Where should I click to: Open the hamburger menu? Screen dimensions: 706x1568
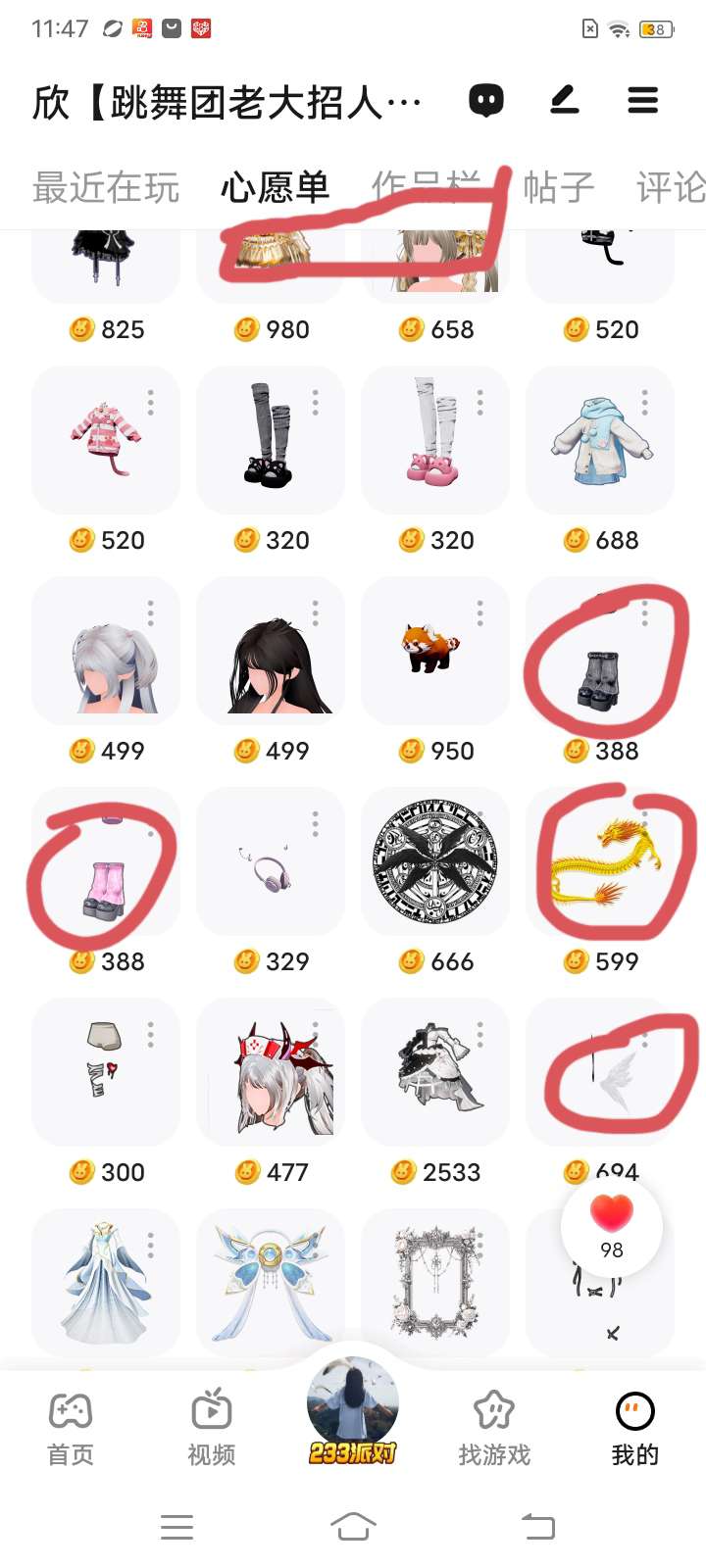642,100
